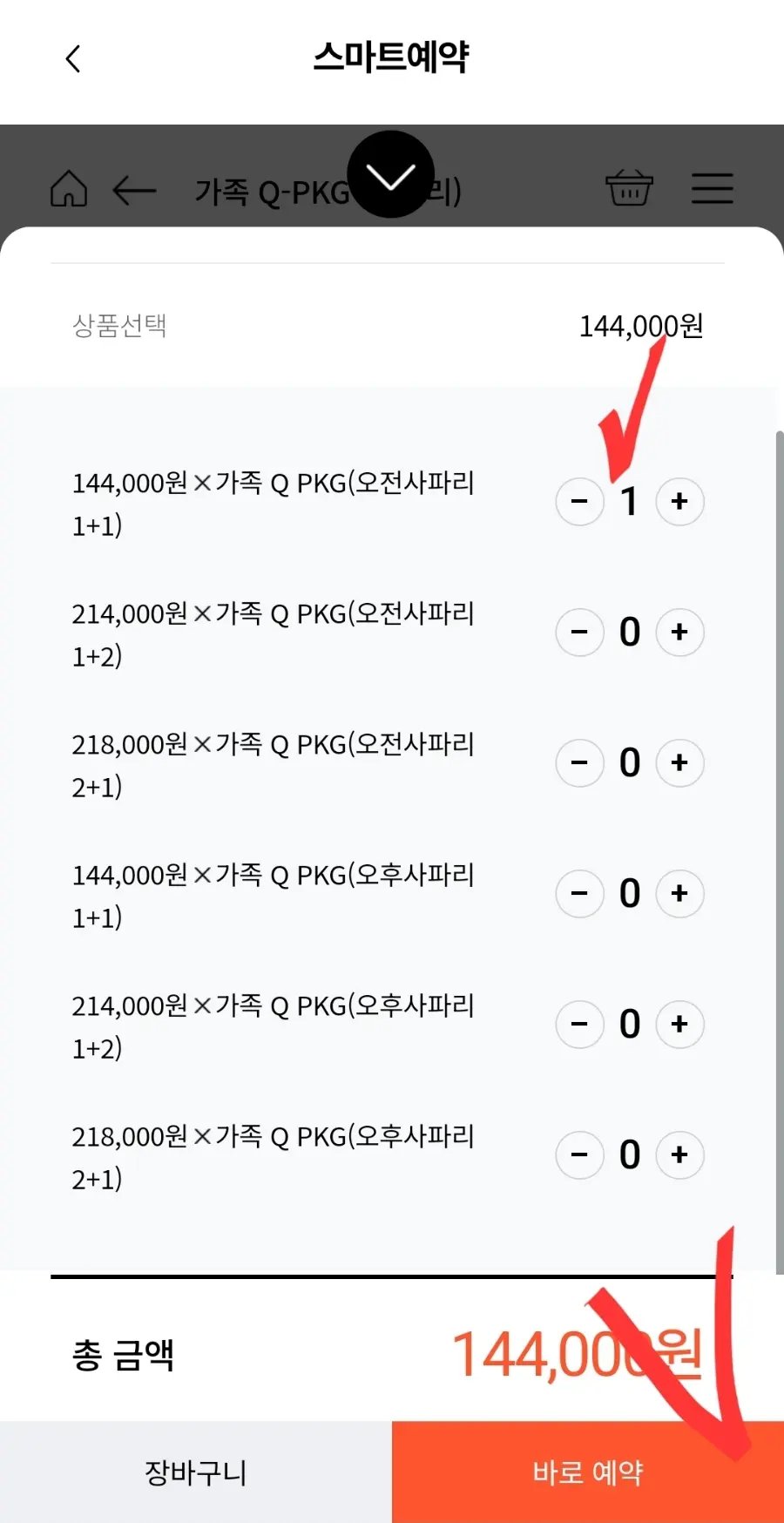Screen dimensions: 784x1523
Task: Open the hamburger menu
Action: point(713,188)
